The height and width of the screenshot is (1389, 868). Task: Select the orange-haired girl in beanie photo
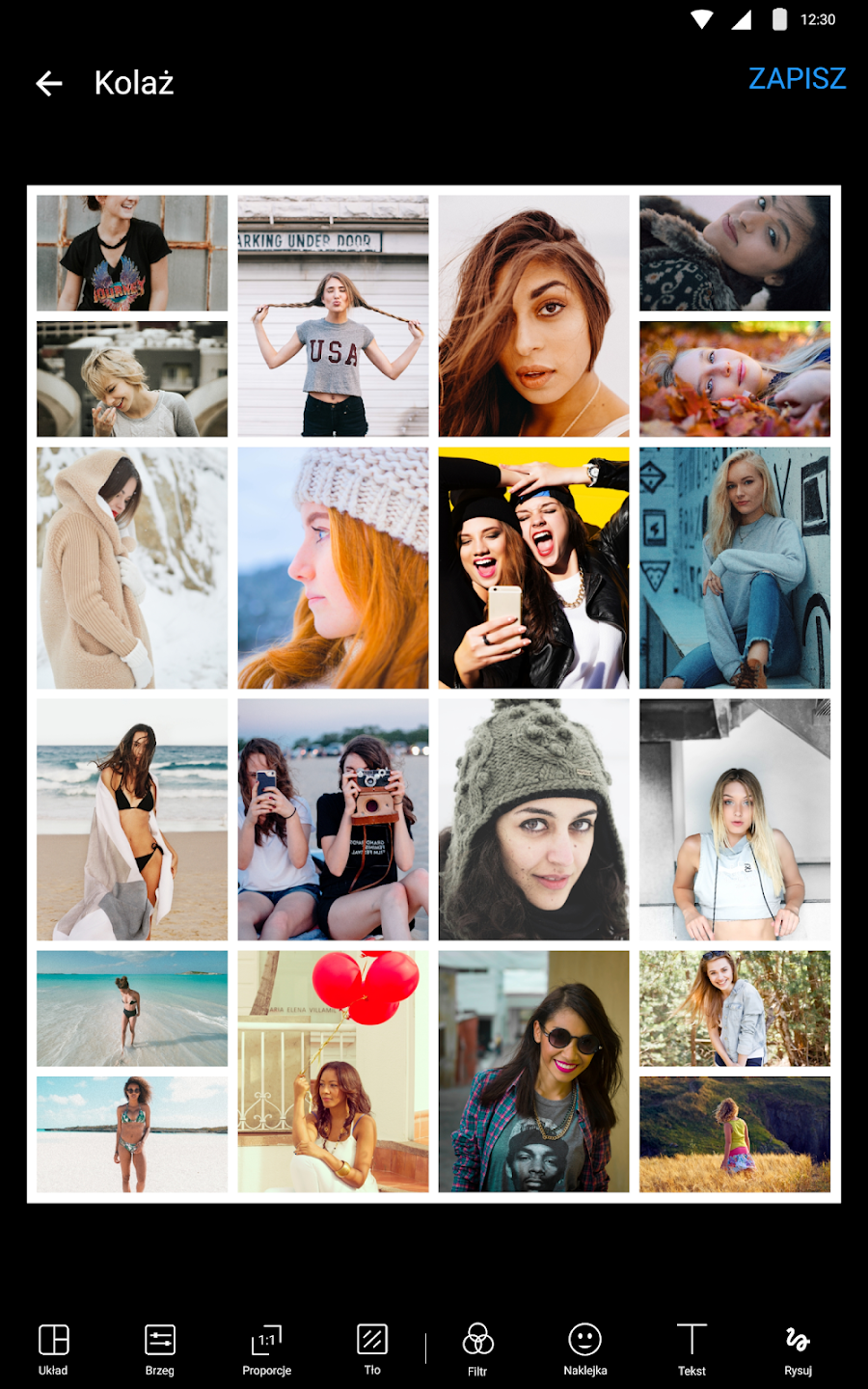pyautogui.click(x=333, y=567)
